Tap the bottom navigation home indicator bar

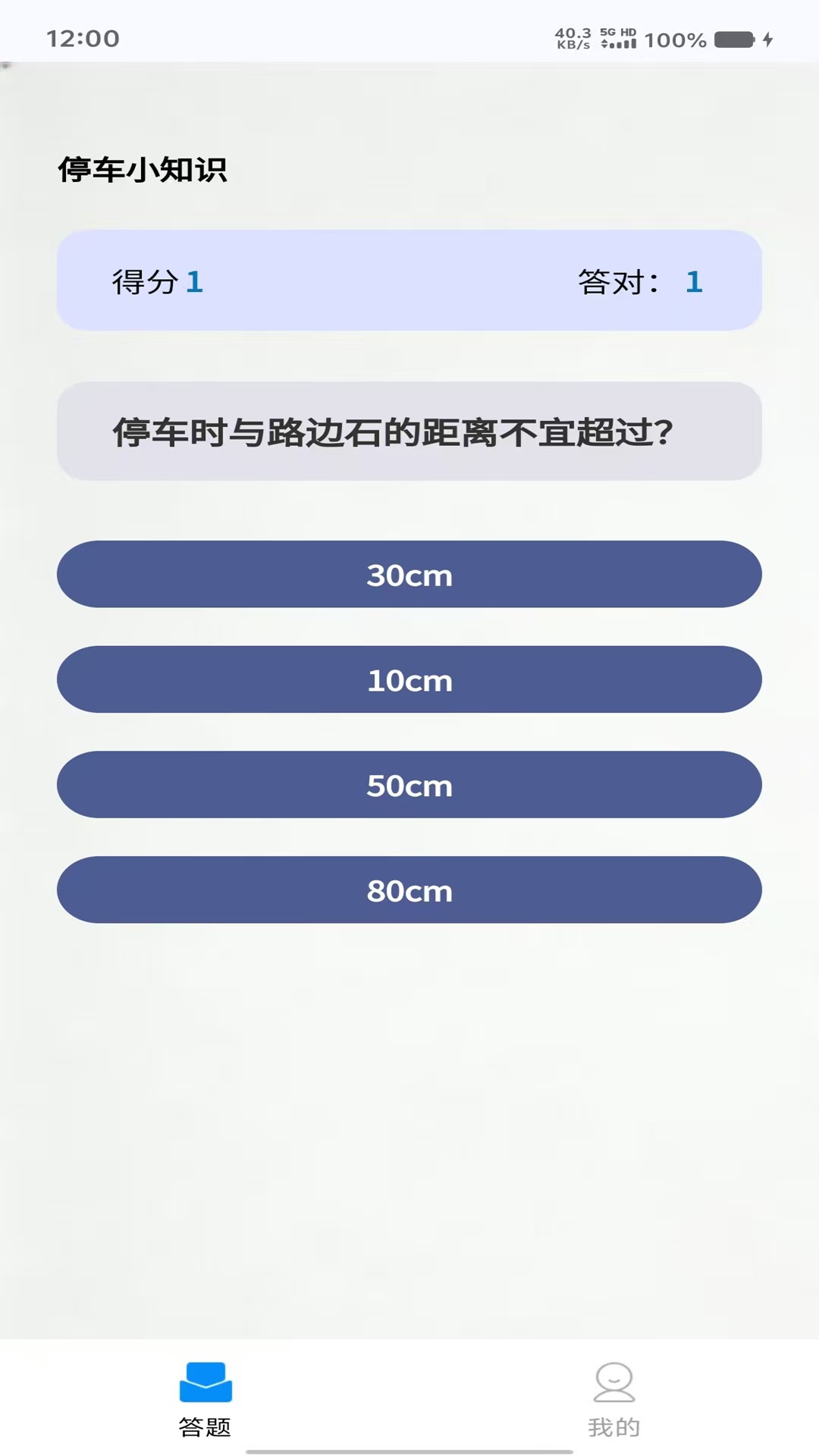click(409, 1450)
